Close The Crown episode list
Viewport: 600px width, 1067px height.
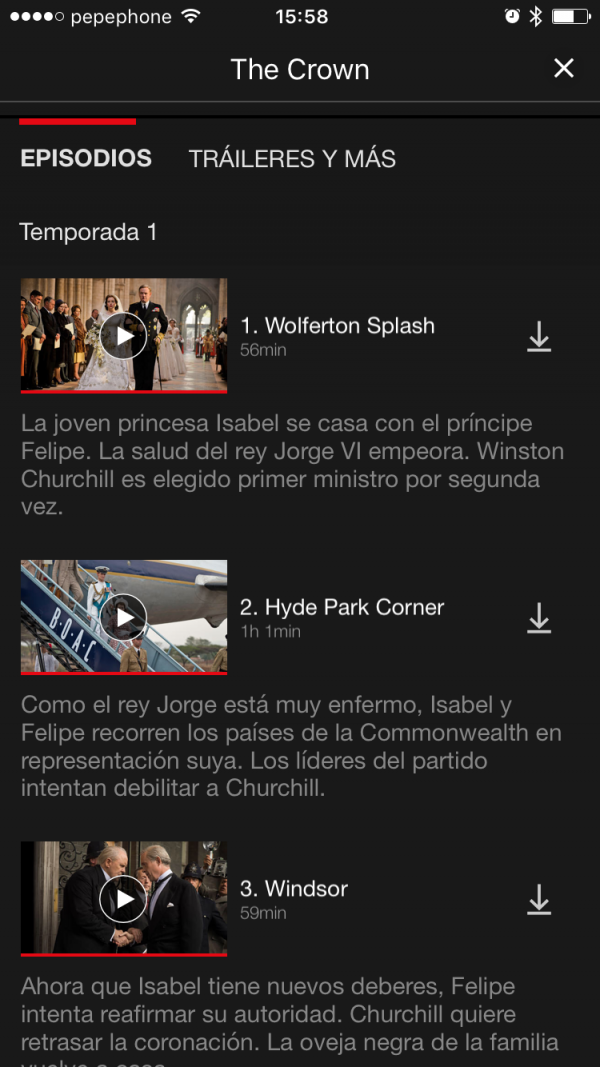pos(564,68)
